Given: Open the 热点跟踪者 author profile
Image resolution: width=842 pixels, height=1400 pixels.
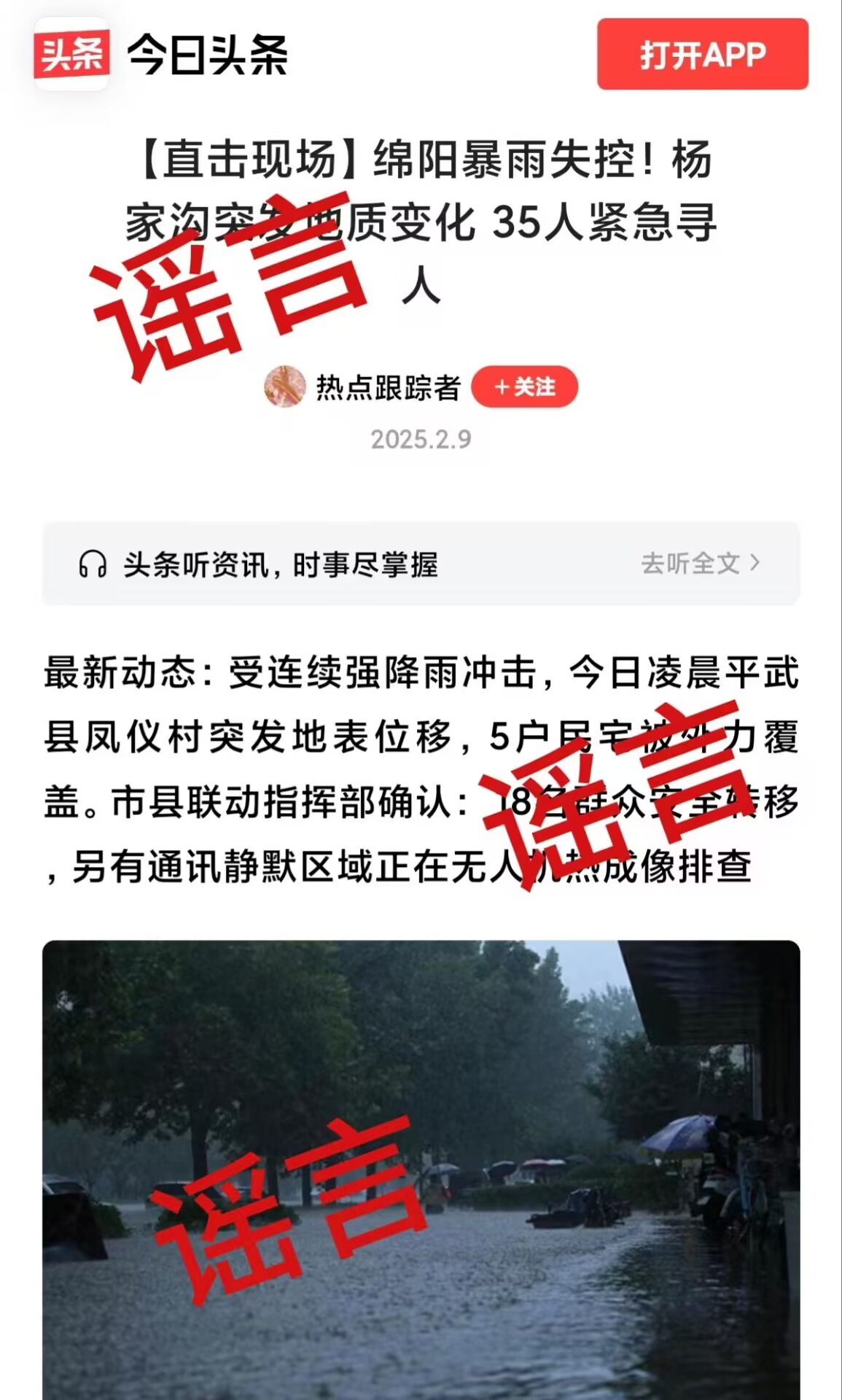Looking at the screenshot, I should click(387, 387).
